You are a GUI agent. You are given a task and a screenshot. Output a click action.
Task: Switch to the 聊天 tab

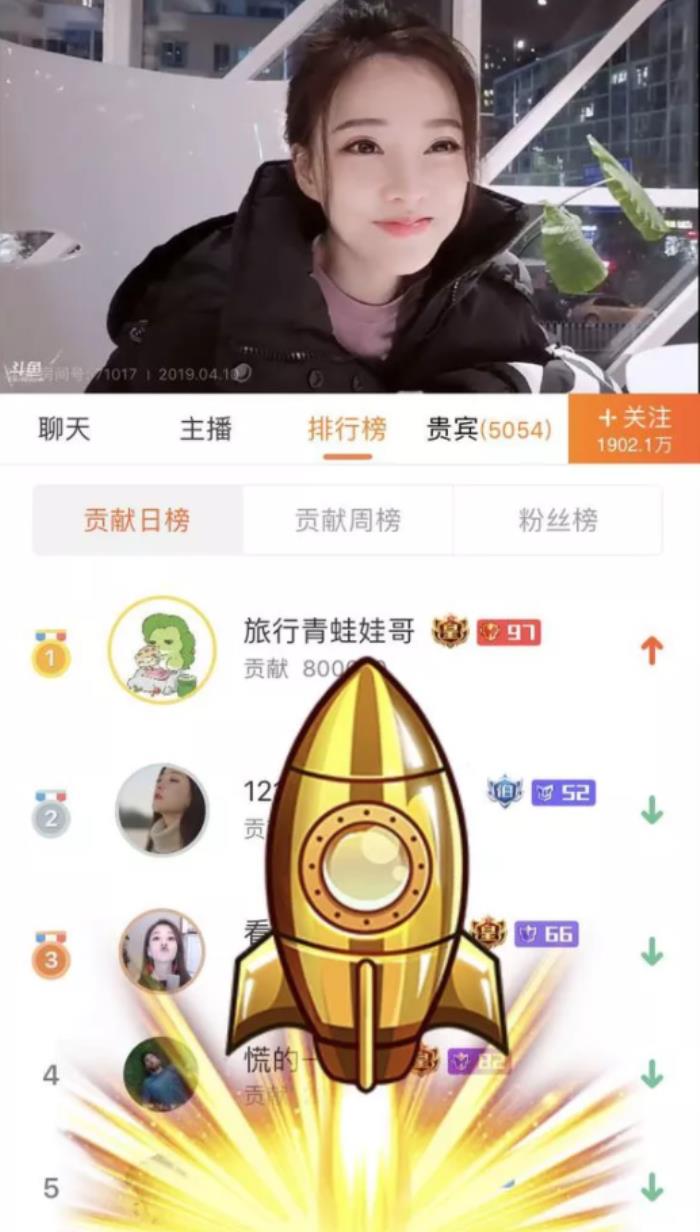point(64,430)
